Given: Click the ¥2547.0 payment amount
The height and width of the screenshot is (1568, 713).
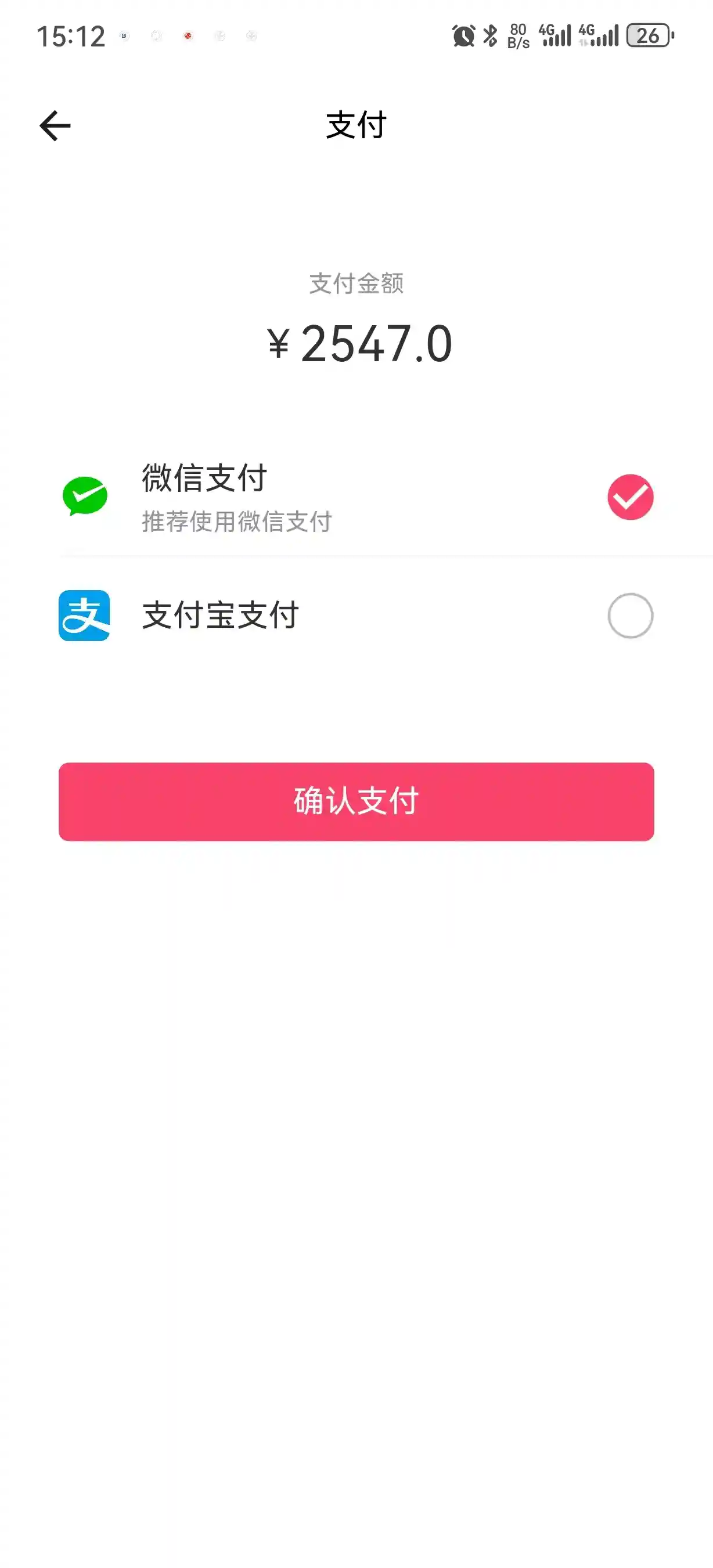Looking at the screenshot, I should click(x=359, y=343).
